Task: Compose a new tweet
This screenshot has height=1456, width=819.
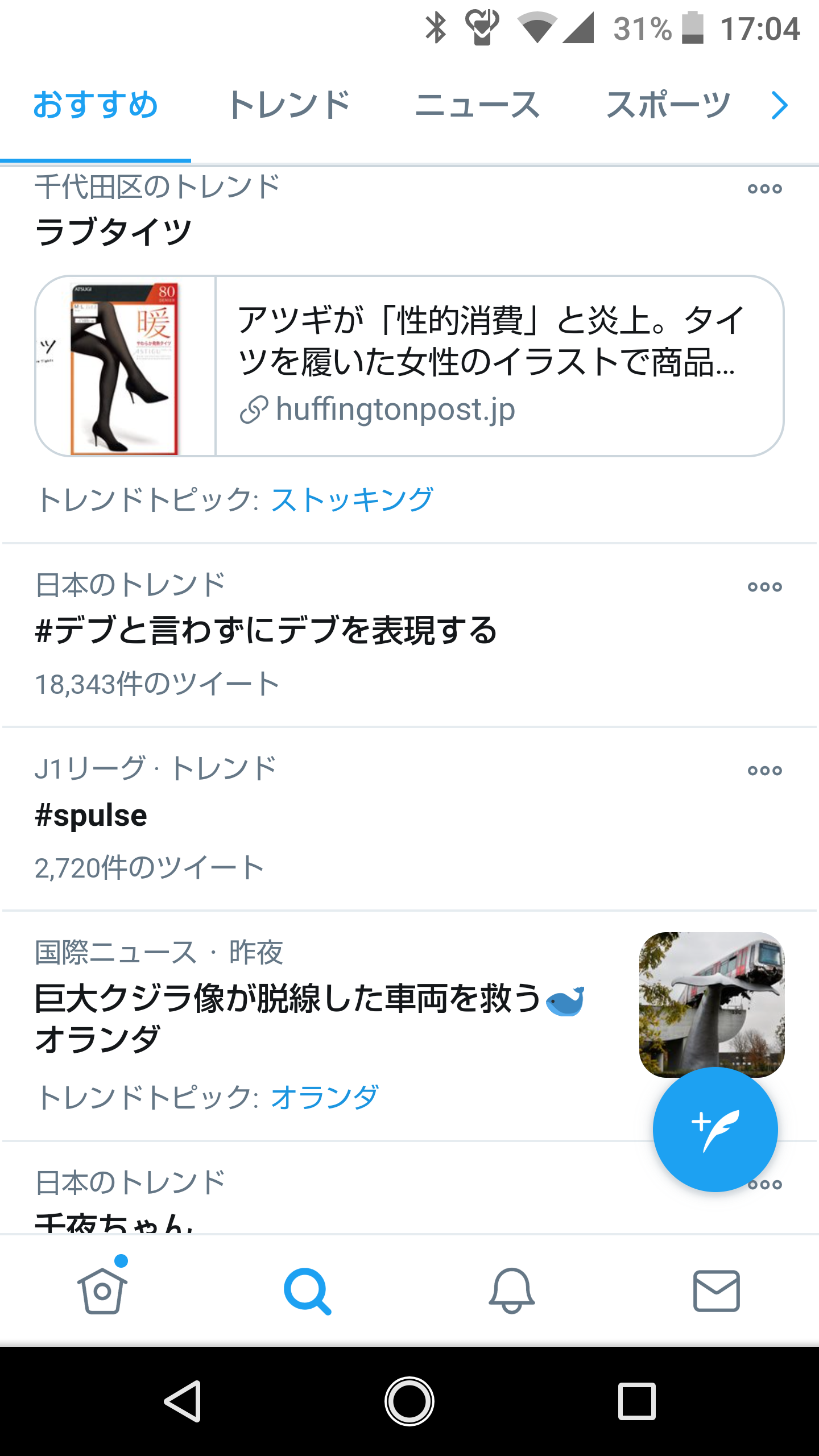Action: point(715,1129)
